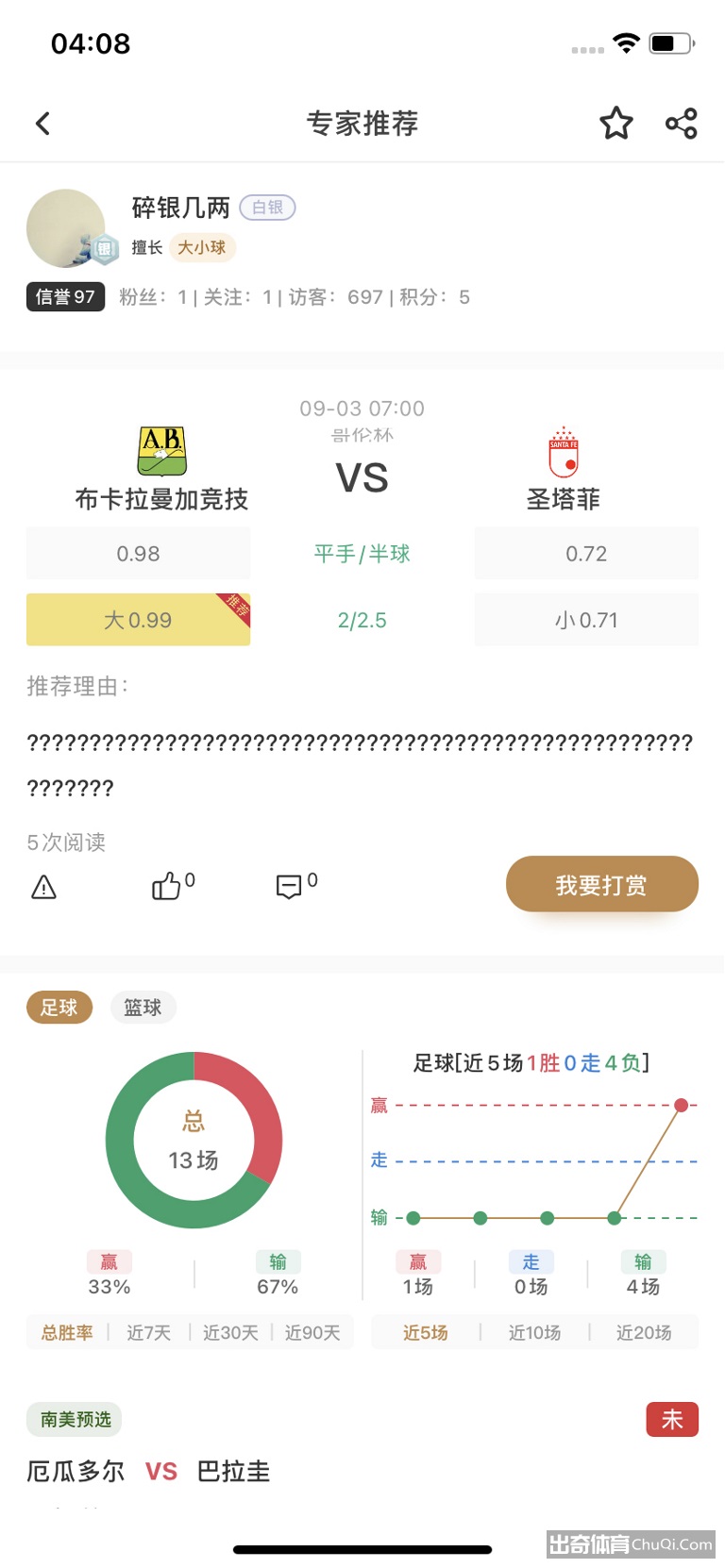Tap the 我要打赏 reward button
Image resolution: width=725 pixels, height=1568 pixels.
[x=602, y=885]
